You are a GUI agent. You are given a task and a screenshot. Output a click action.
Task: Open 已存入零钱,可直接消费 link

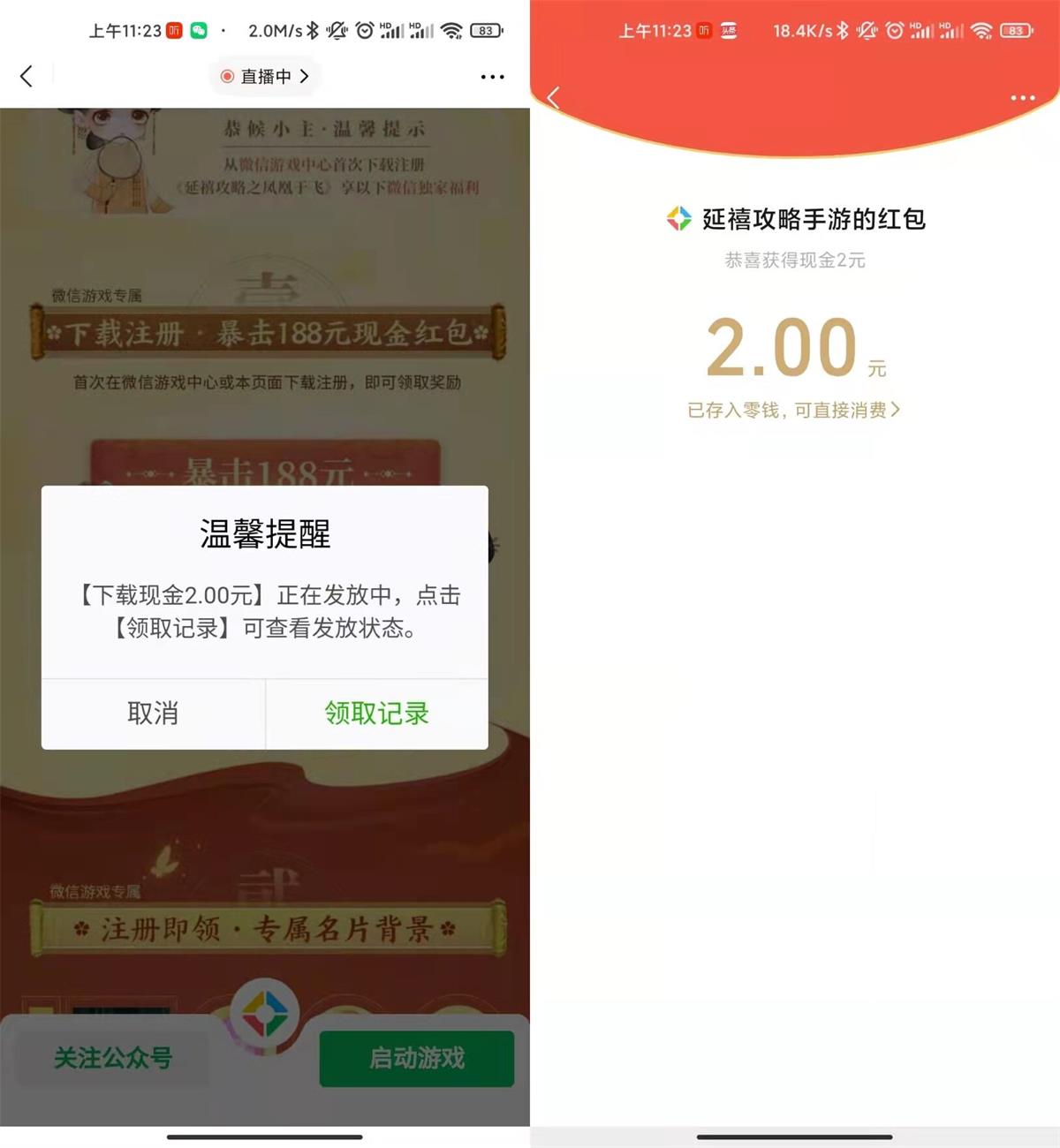click(793, 410)
